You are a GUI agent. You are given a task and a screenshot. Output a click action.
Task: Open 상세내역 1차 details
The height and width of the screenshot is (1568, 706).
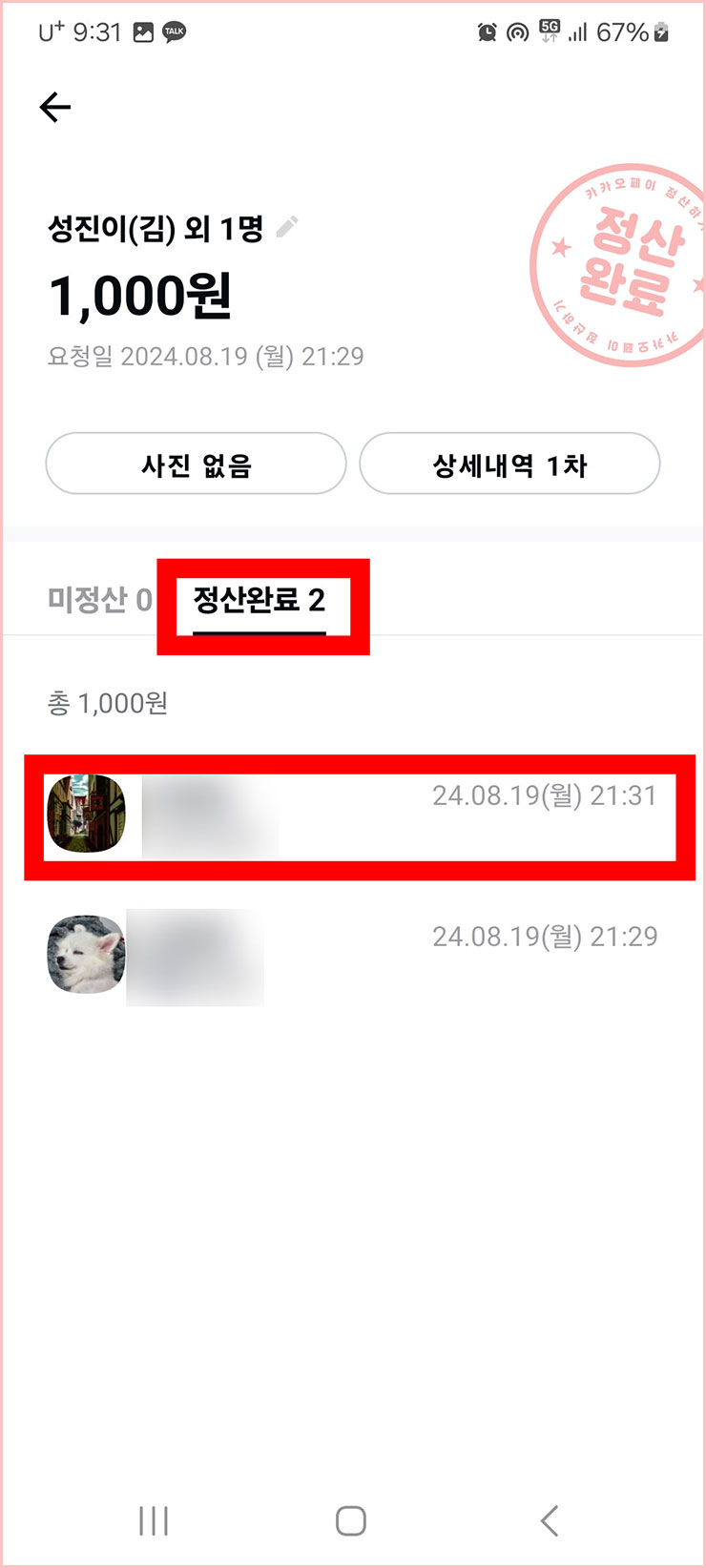pos(509,463)
